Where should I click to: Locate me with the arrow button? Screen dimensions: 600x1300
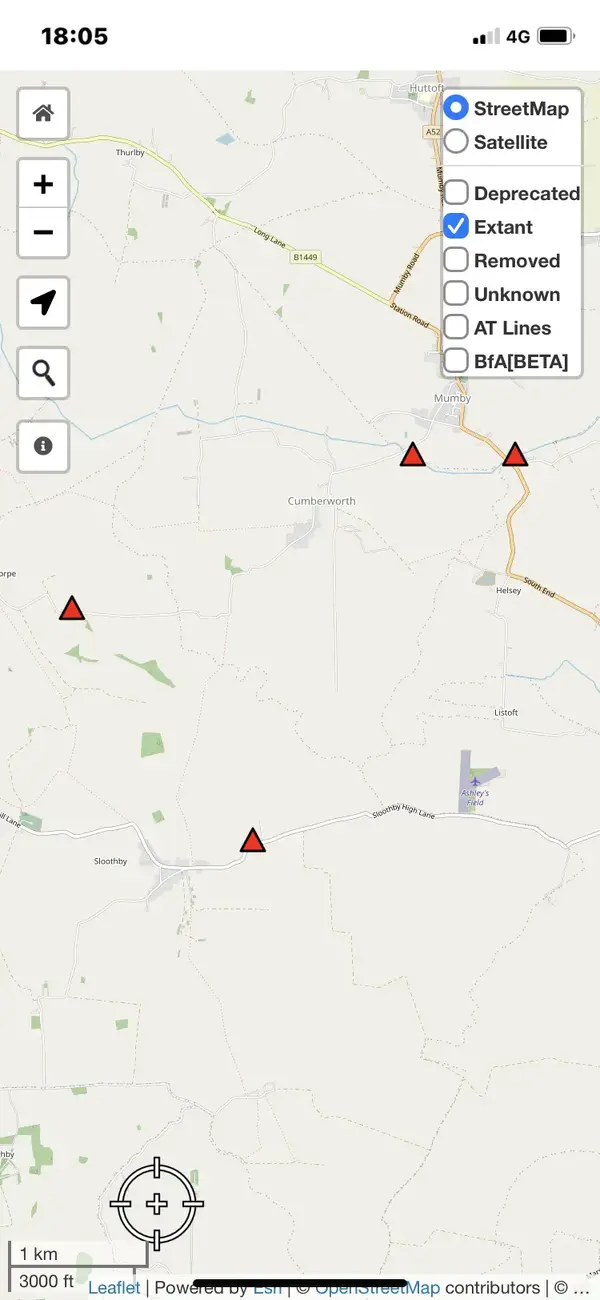click(x=43, y=303)
